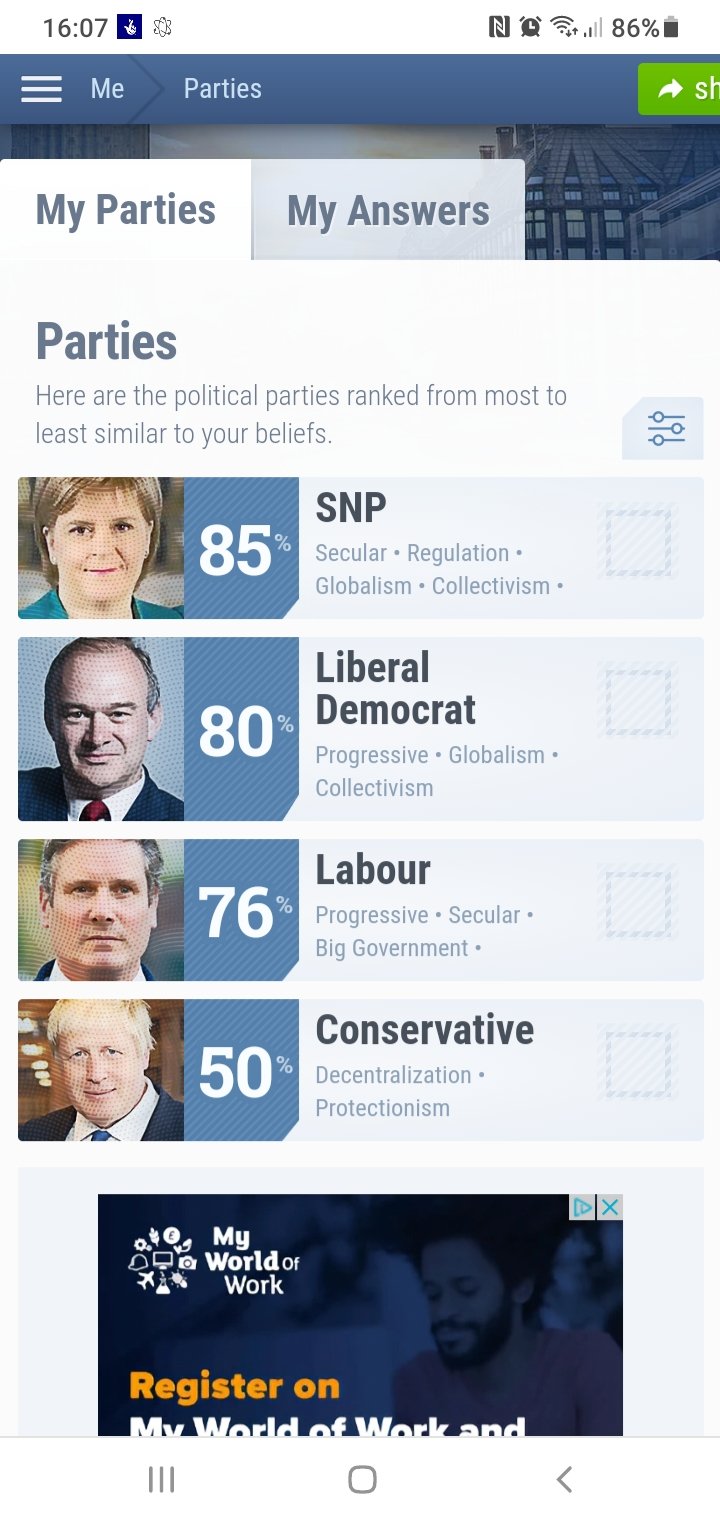Go back with the system back button
Viewport: 720px width, 1520px height.
(564, 1479)
